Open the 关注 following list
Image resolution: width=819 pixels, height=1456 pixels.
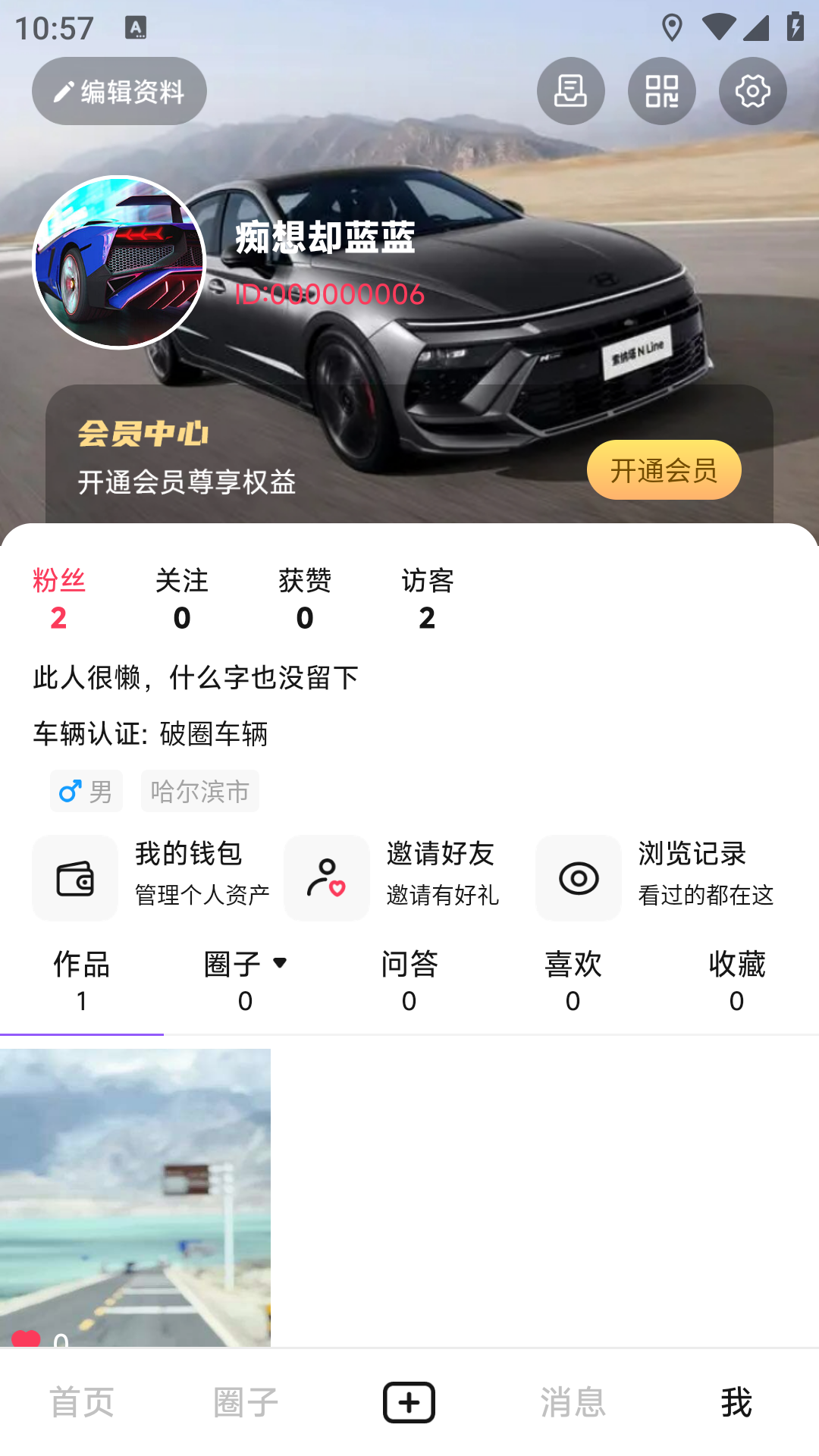tap(182, 599)
